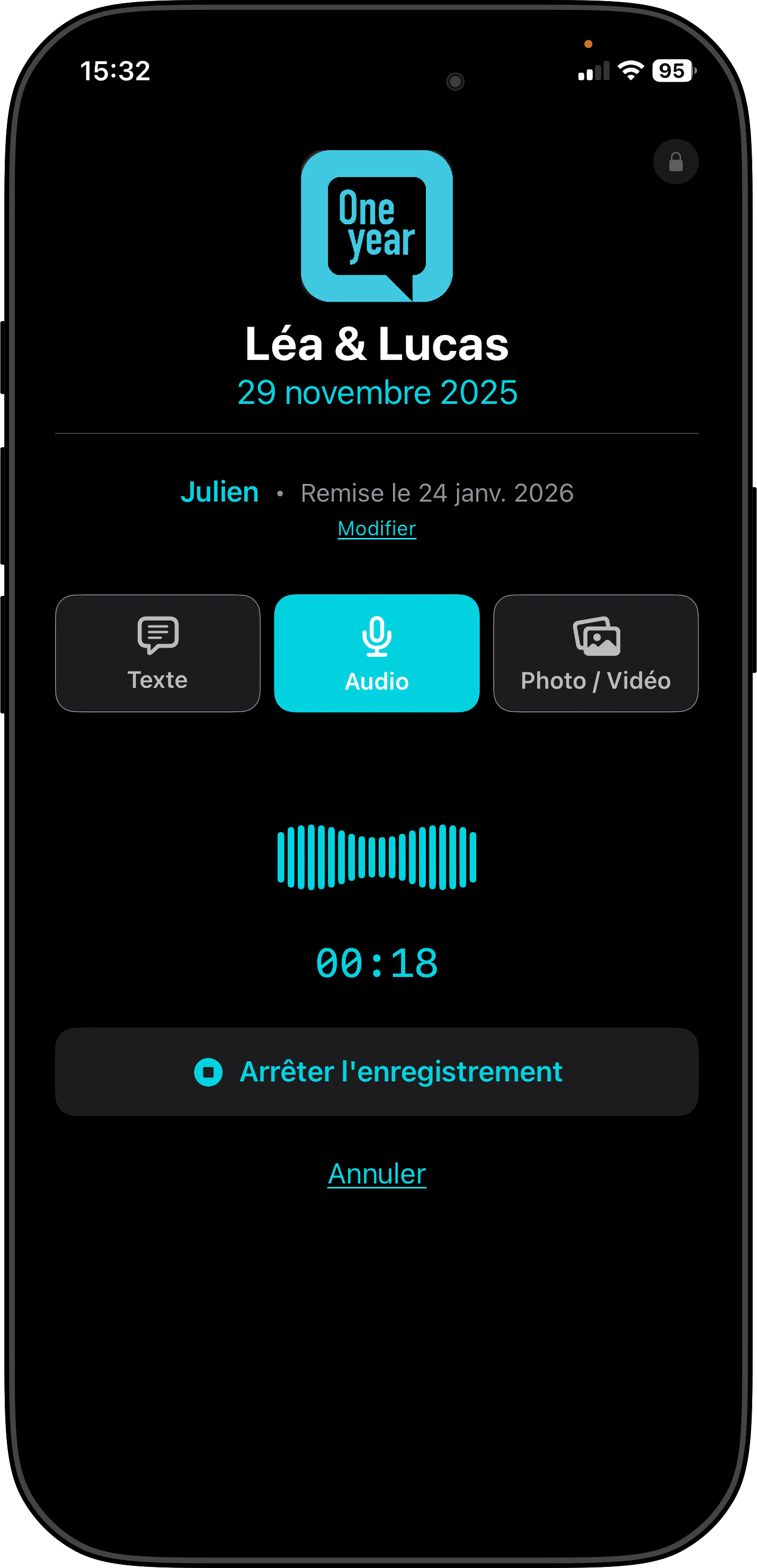Screen dimensions: 757x1568
Task: Tap the contributor name Julien
Action: (x=220, y=492)
